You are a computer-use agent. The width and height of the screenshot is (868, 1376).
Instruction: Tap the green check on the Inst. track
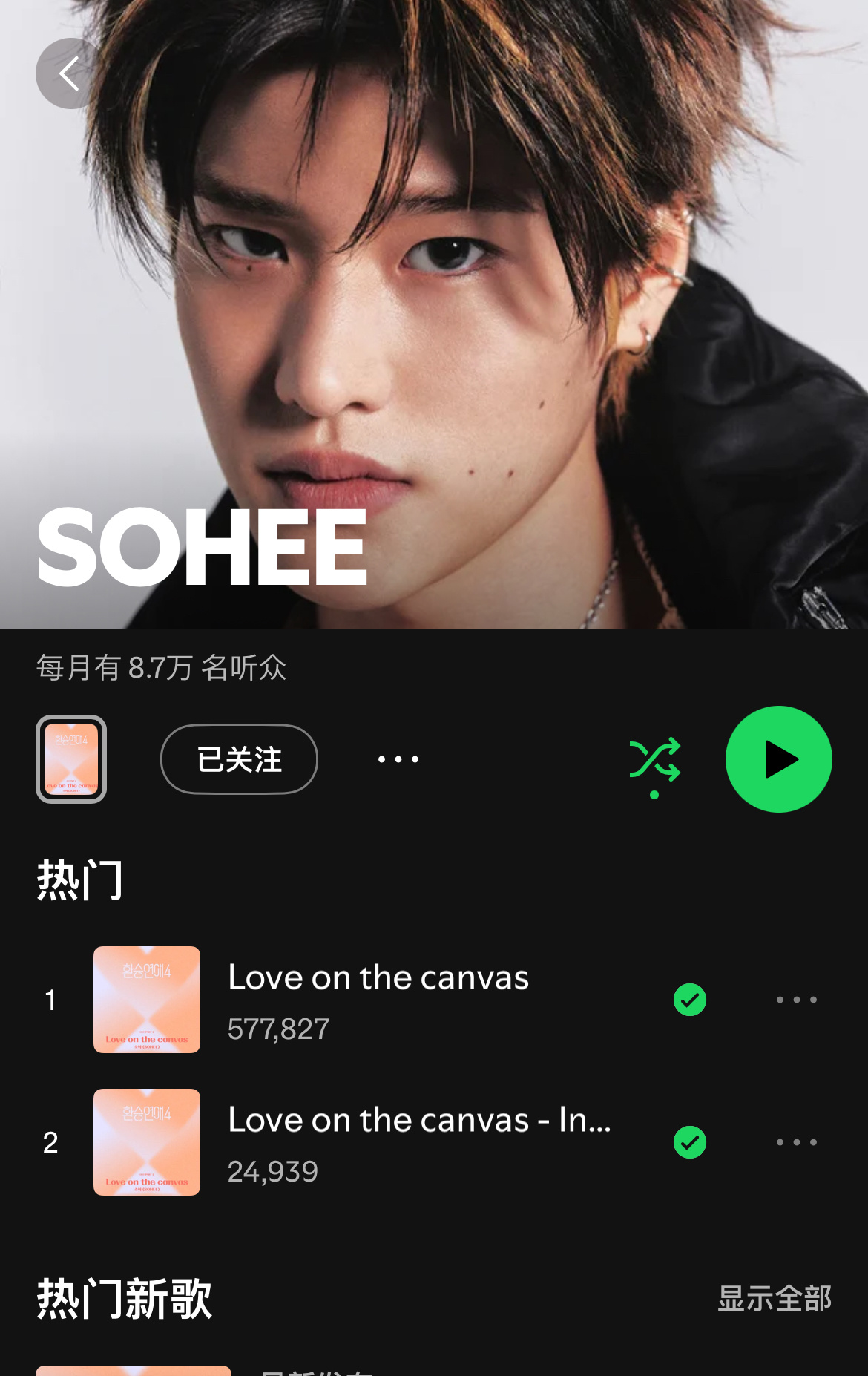point(689,1143)
